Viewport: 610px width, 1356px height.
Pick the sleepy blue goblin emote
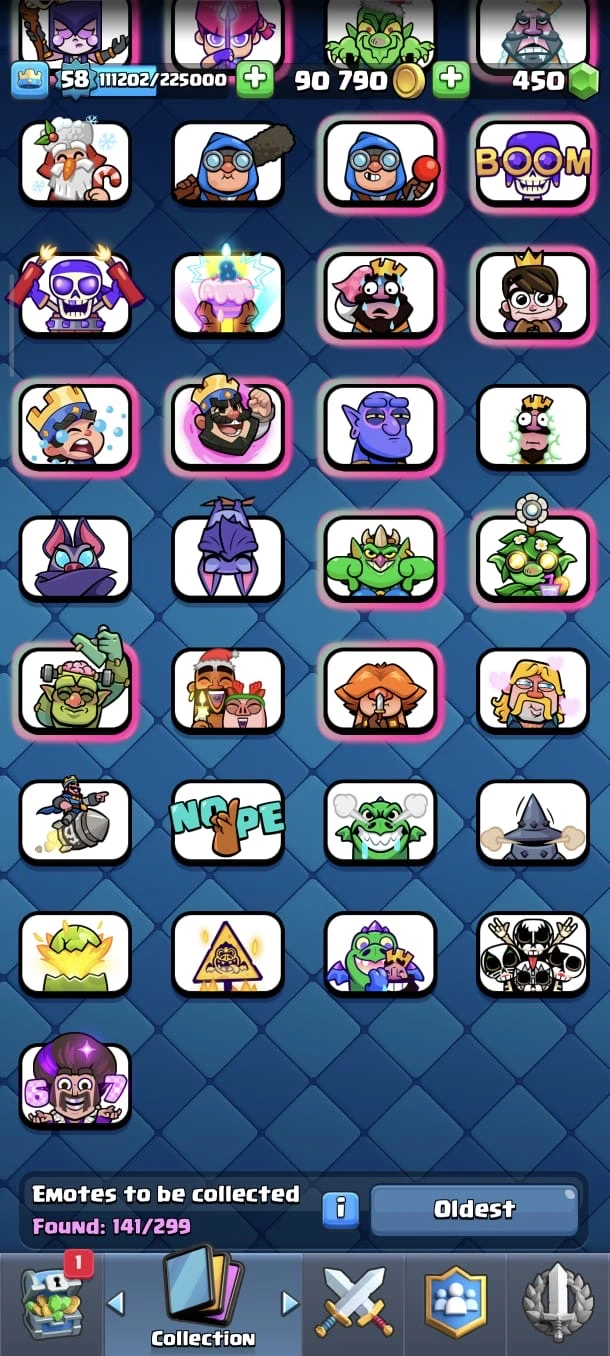[380, 426]
